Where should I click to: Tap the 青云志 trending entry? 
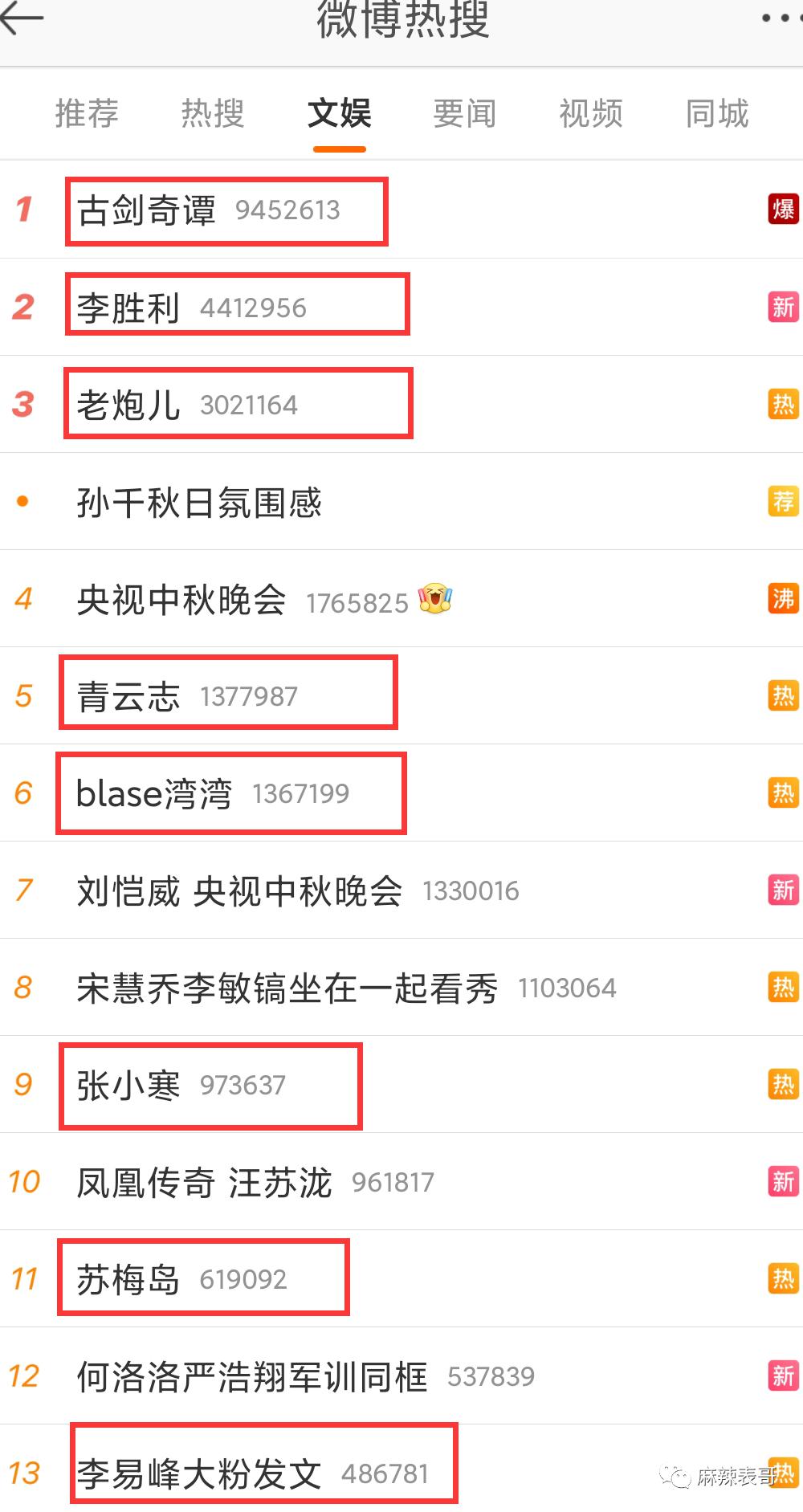[x=401, y=696]
